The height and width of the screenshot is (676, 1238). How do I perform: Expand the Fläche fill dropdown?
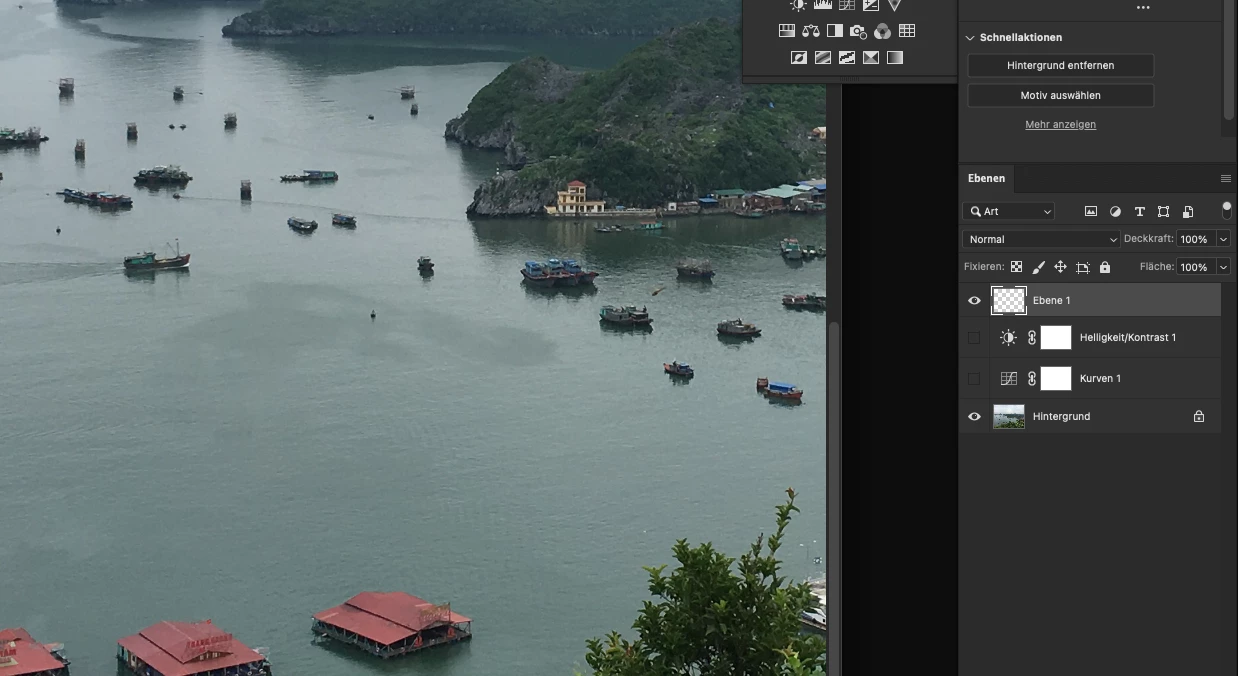pos(1223,268)
